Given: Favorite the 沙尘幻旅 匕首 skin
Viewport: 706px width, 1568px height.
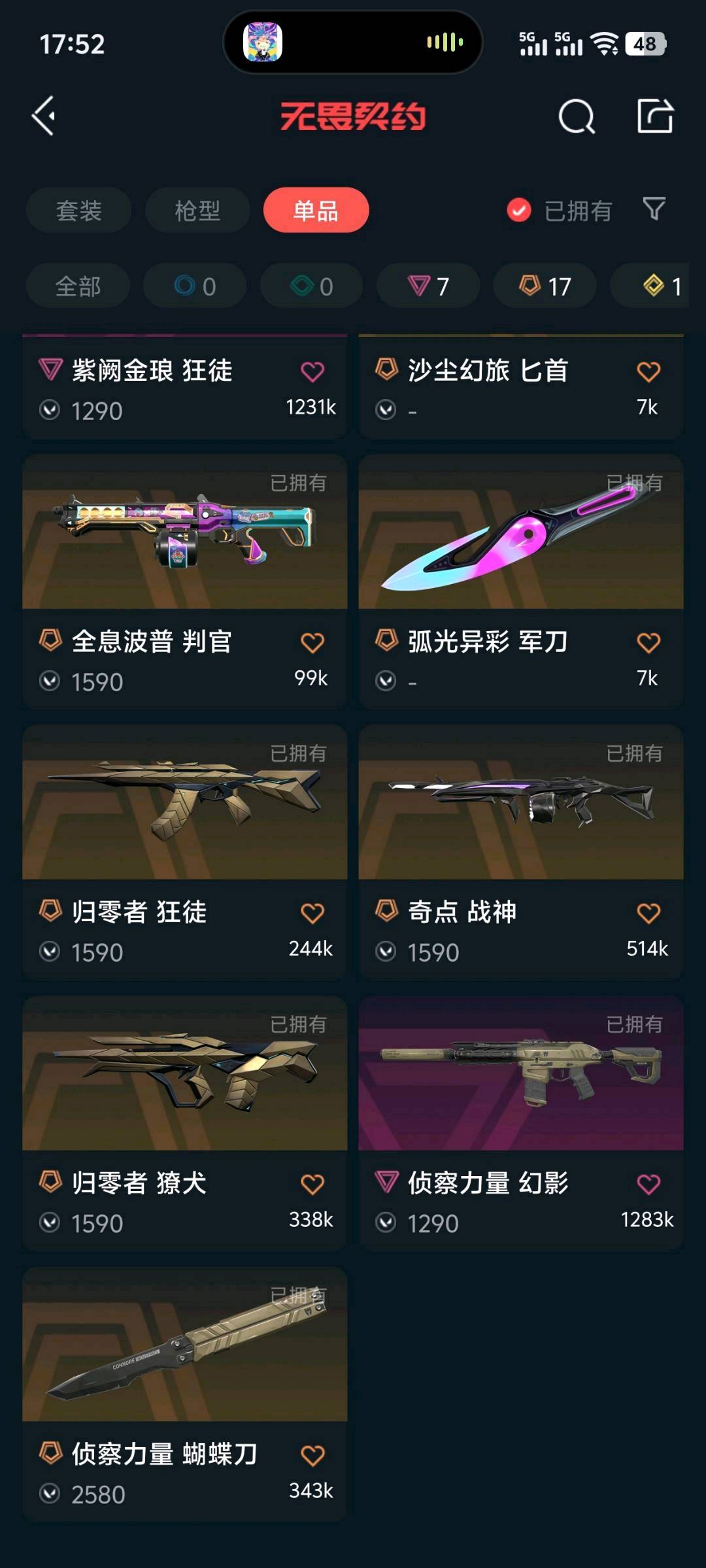Looking at the screenshot, I should click(x=648, y=371).
